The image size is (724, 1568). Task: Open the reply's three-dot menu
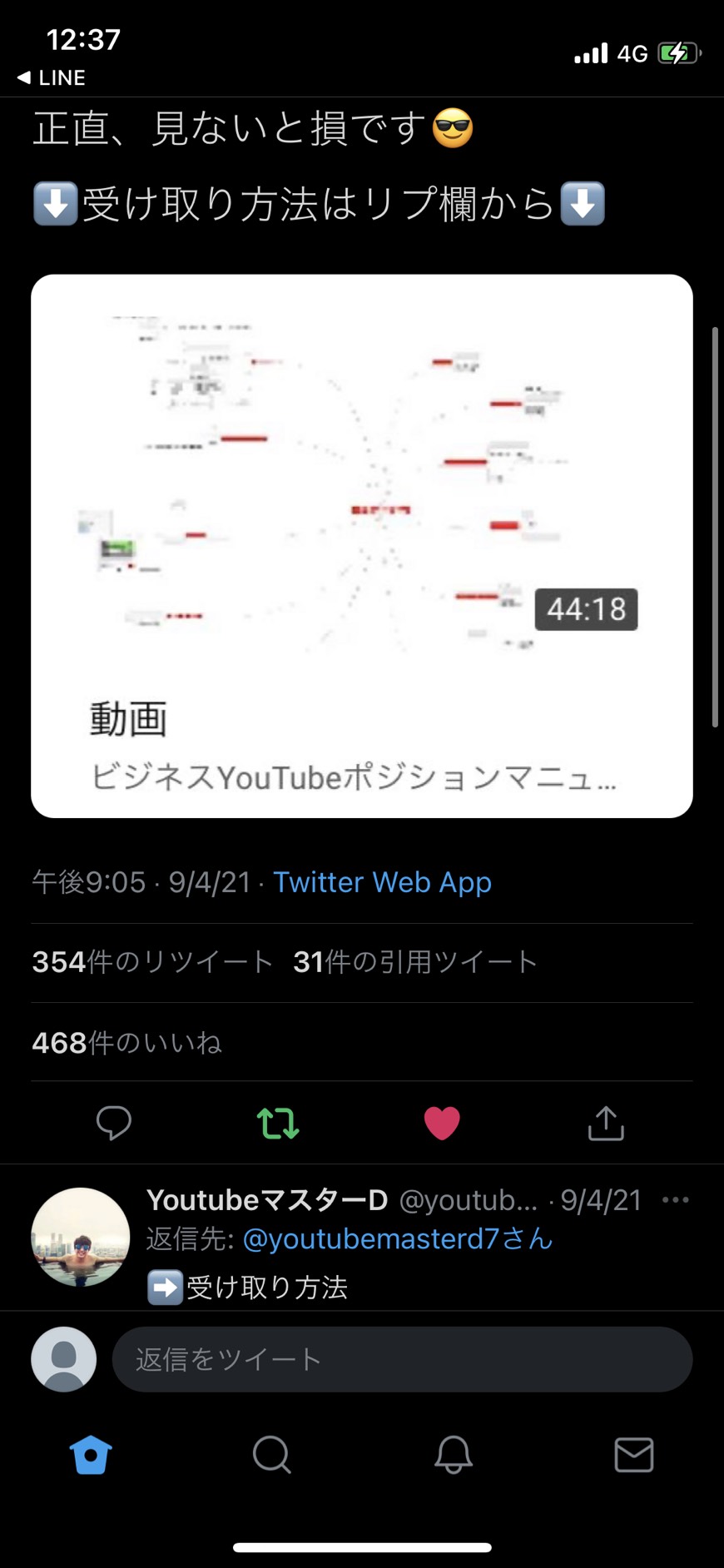point(675,1200)
